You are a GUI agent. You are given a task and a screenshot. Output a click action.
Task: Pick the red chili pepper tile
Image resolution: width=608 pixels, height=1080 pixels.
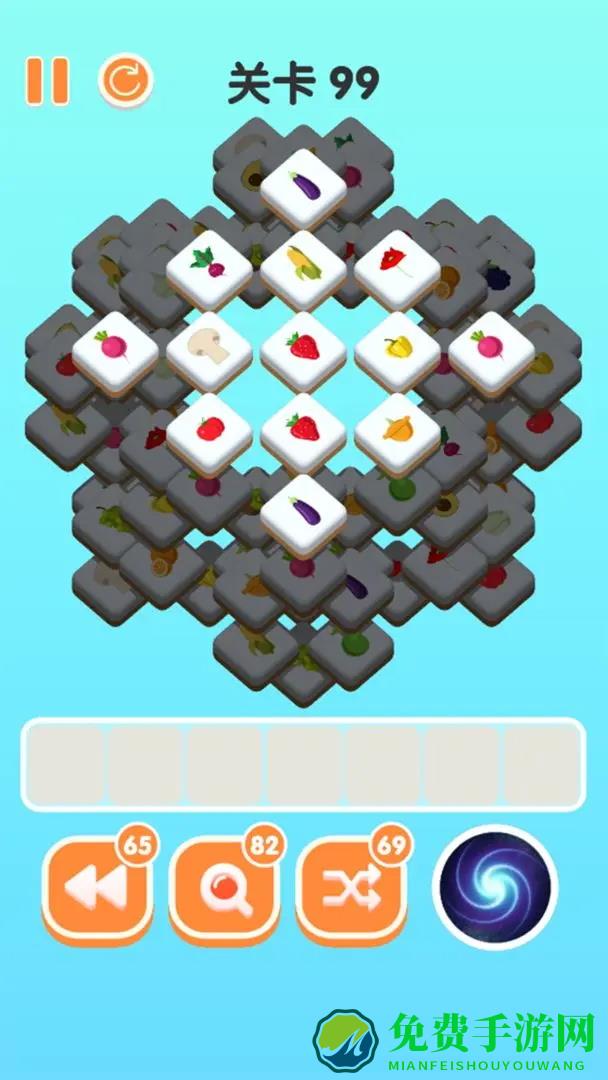(x=397, y=265)
